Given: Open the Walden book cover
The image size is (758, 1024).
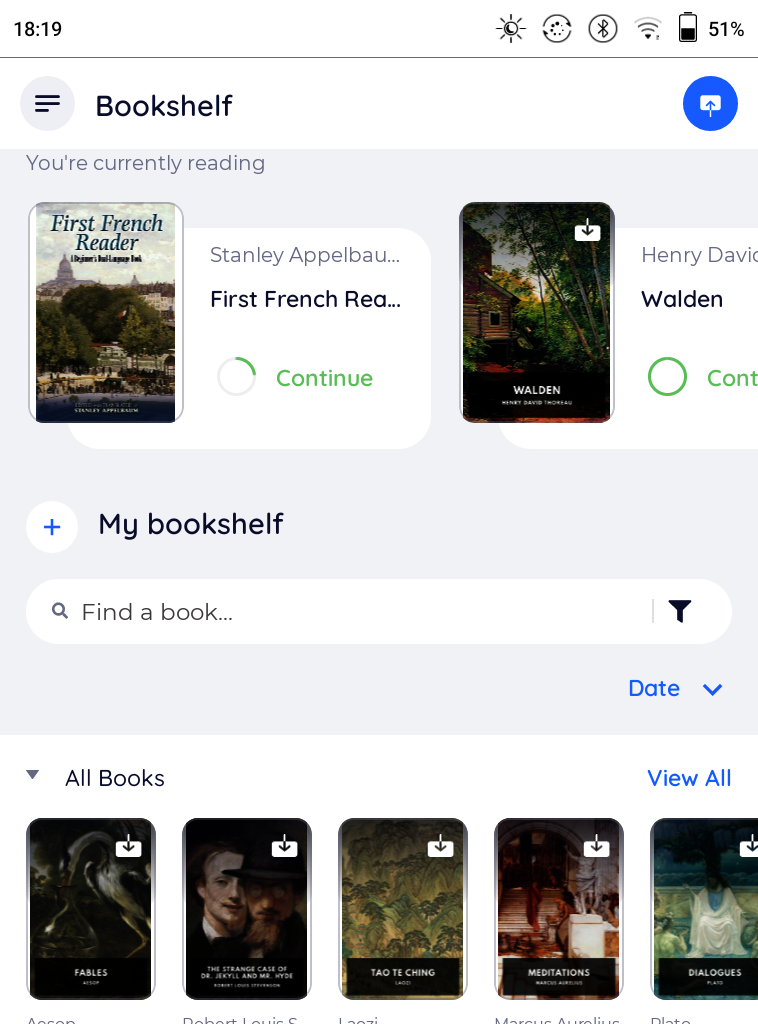Looking at the screenshot, I should pyautogui.click(x=537, y=312).
